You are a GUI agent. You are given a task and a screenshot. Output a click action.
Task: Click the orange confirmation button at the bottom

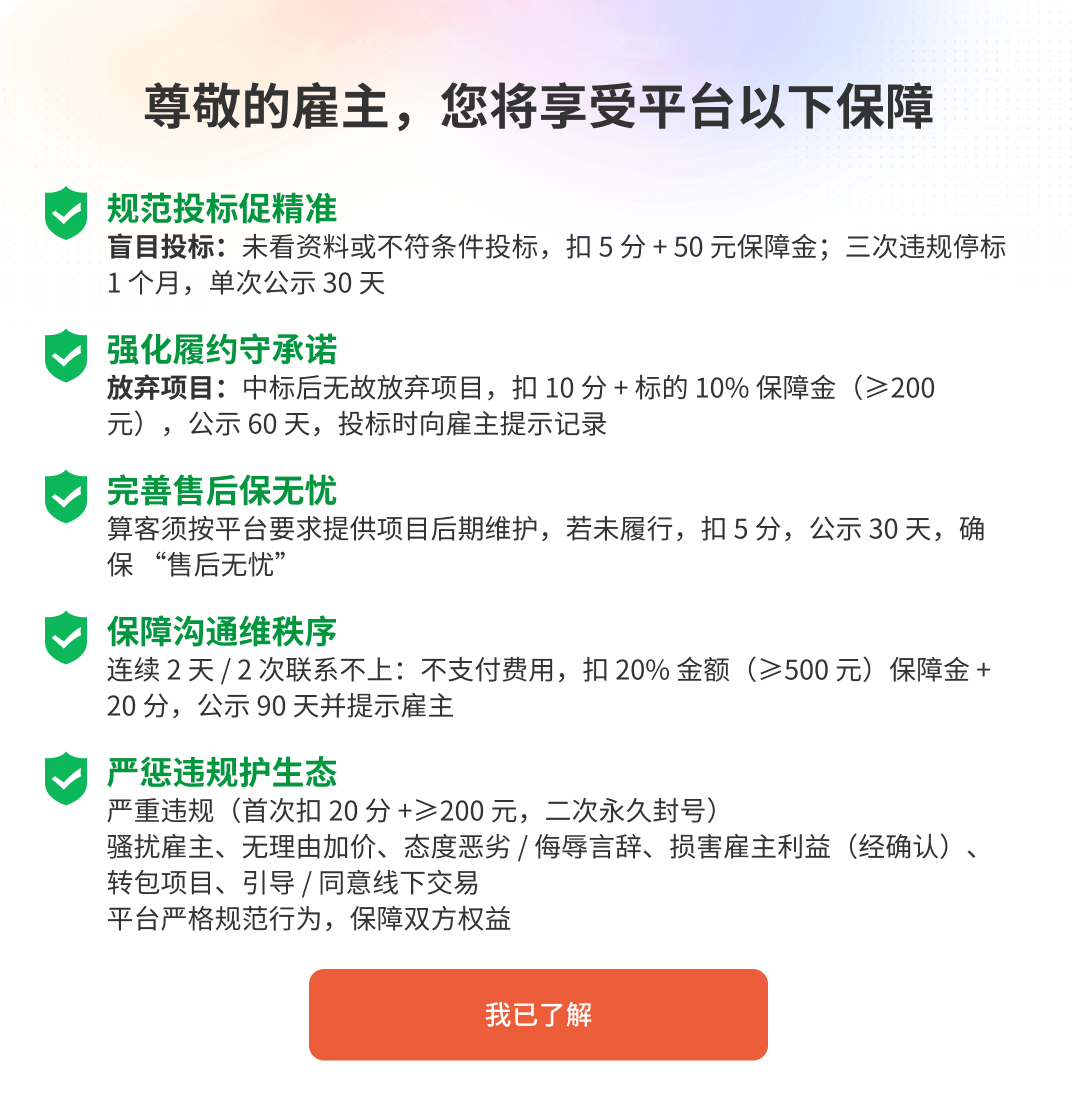(x=538, y=1014)
